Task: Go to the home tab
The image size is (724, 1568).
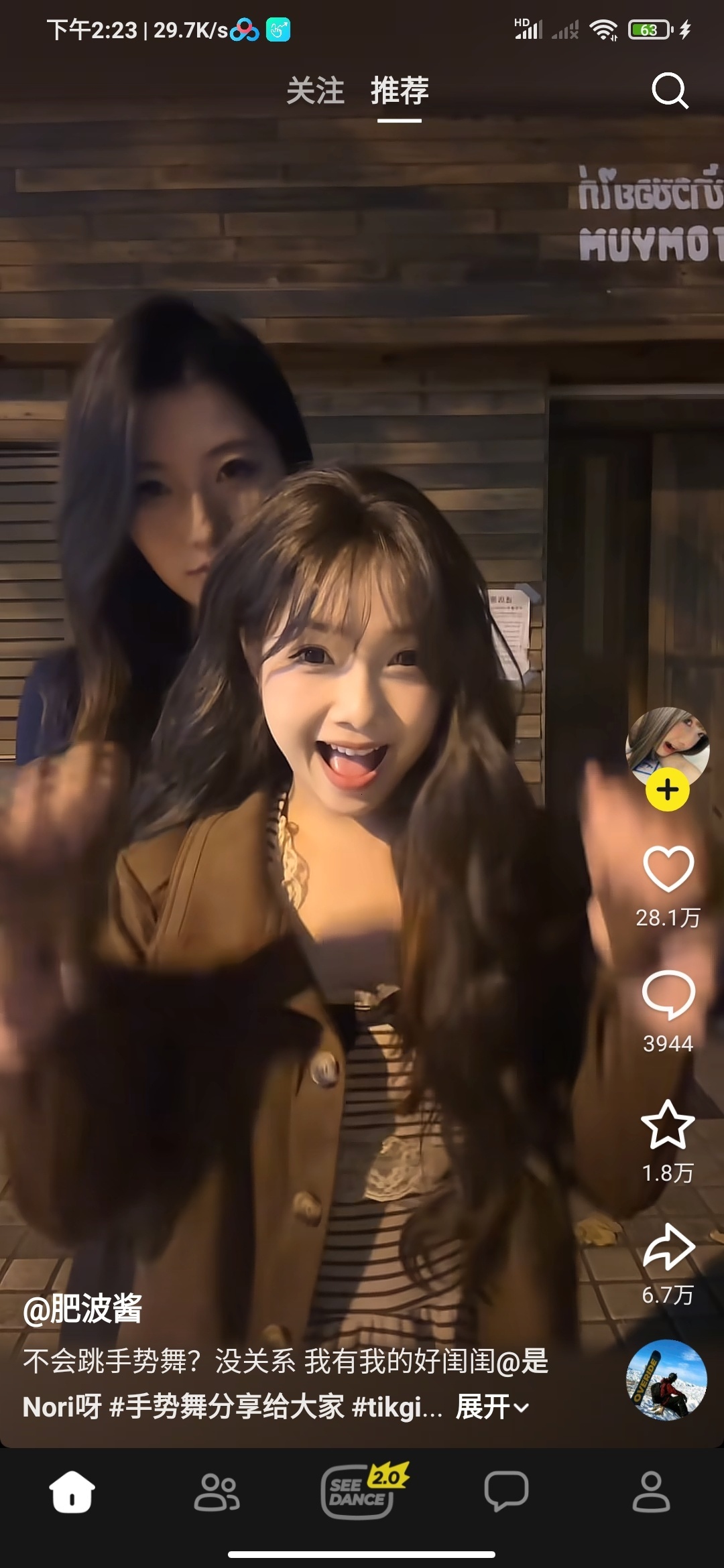Action: click(72, 1492)
